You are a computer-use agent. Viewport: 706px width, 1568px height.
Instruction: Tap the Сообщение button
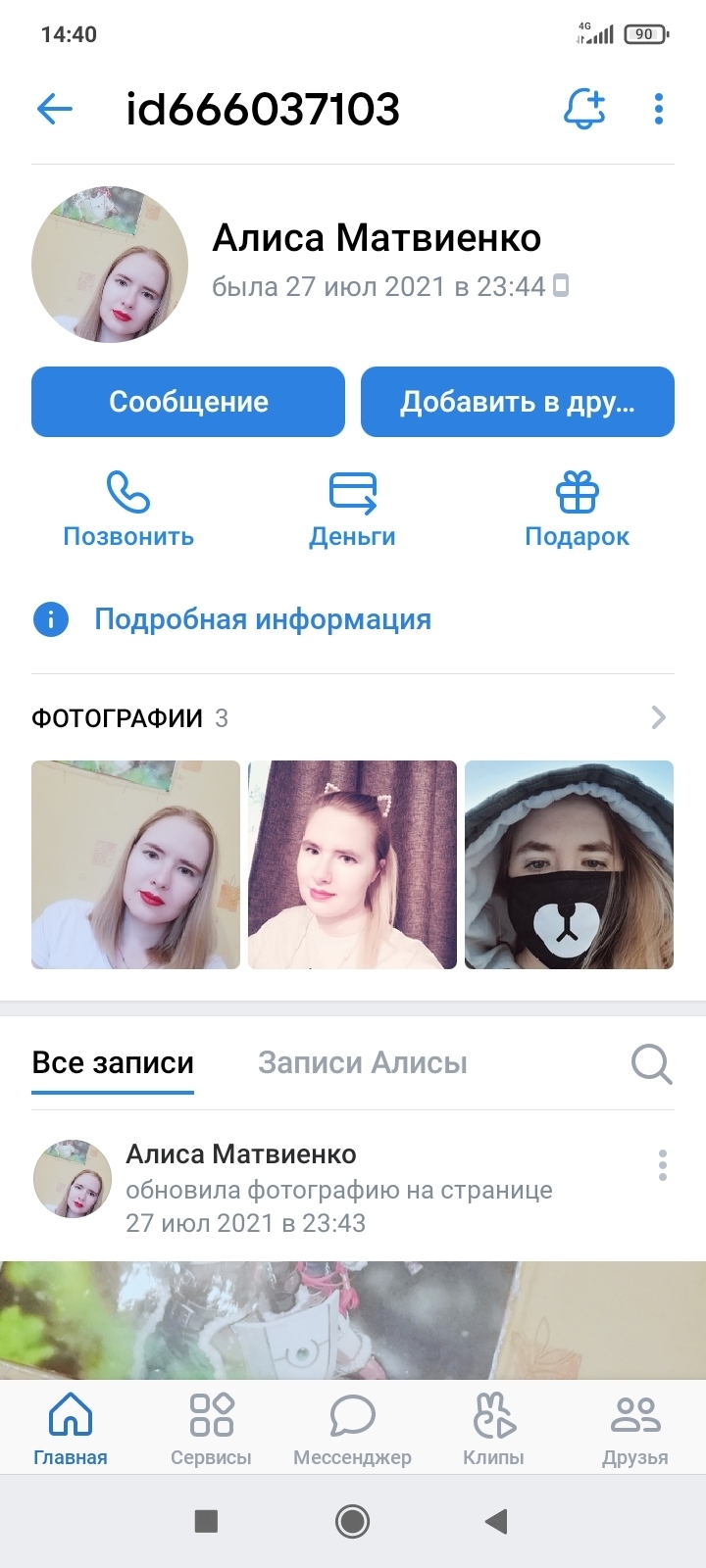coord(188,402)
